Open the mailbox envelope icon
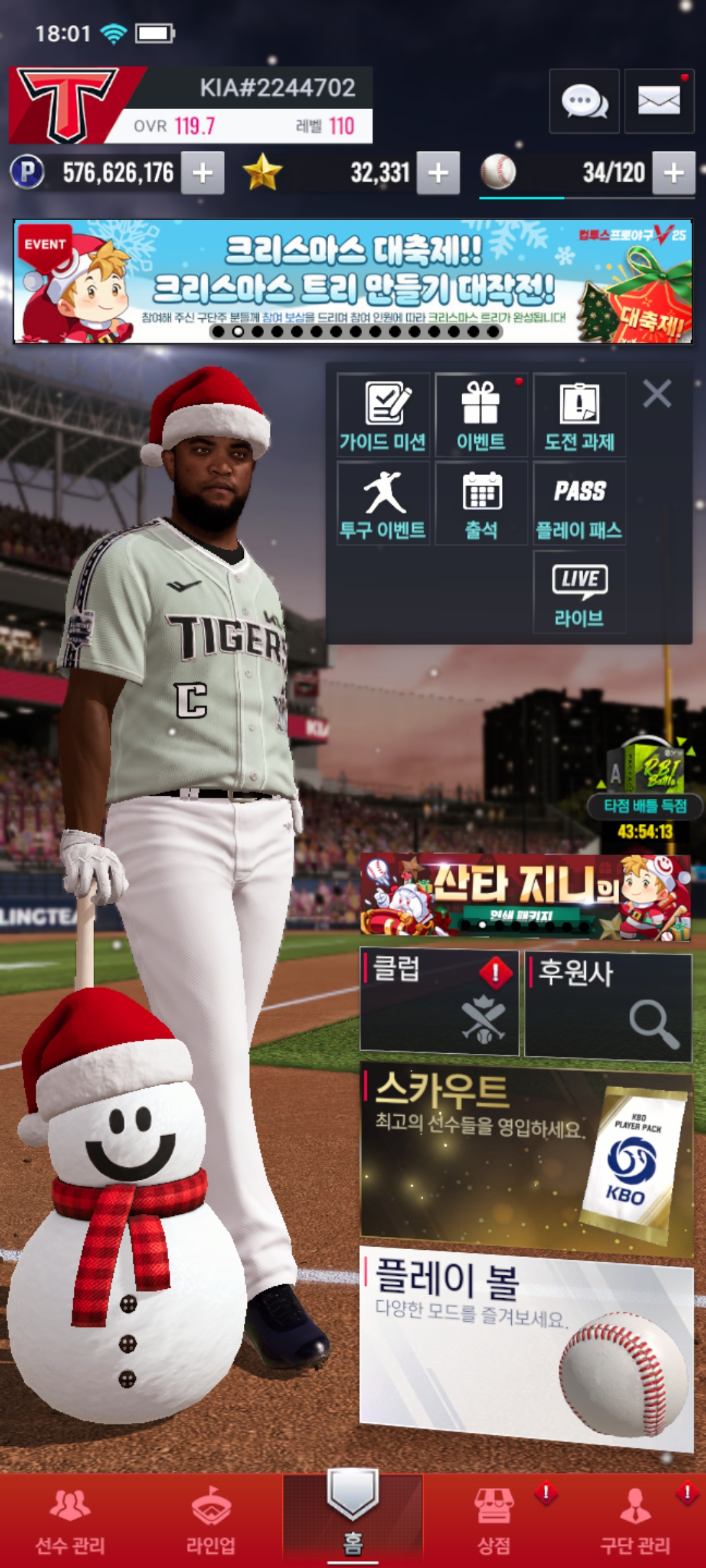The width and height of the screenshot is (706, 1568). click(658, 102)
